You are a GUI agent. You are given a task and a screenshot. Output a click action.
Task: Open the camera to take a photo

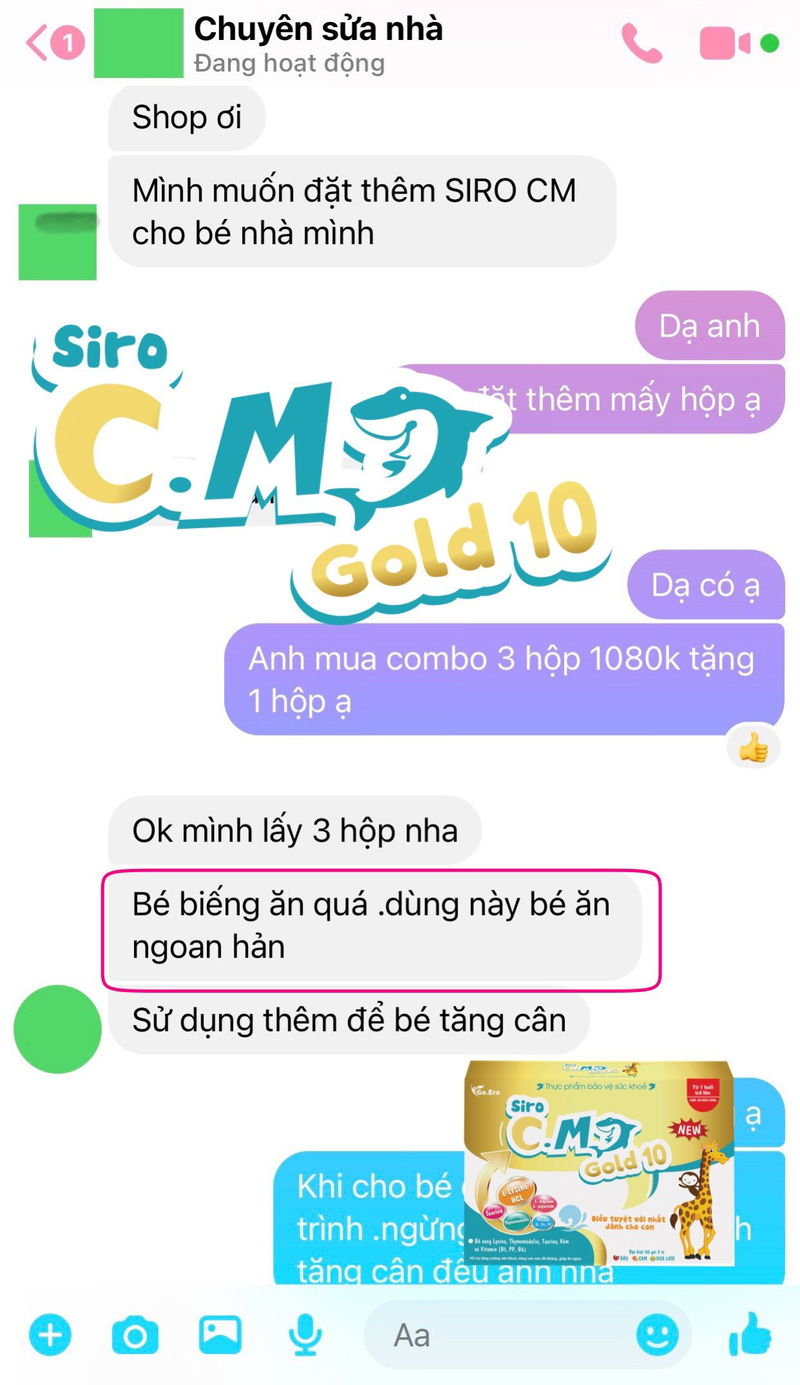[135, 1334]
